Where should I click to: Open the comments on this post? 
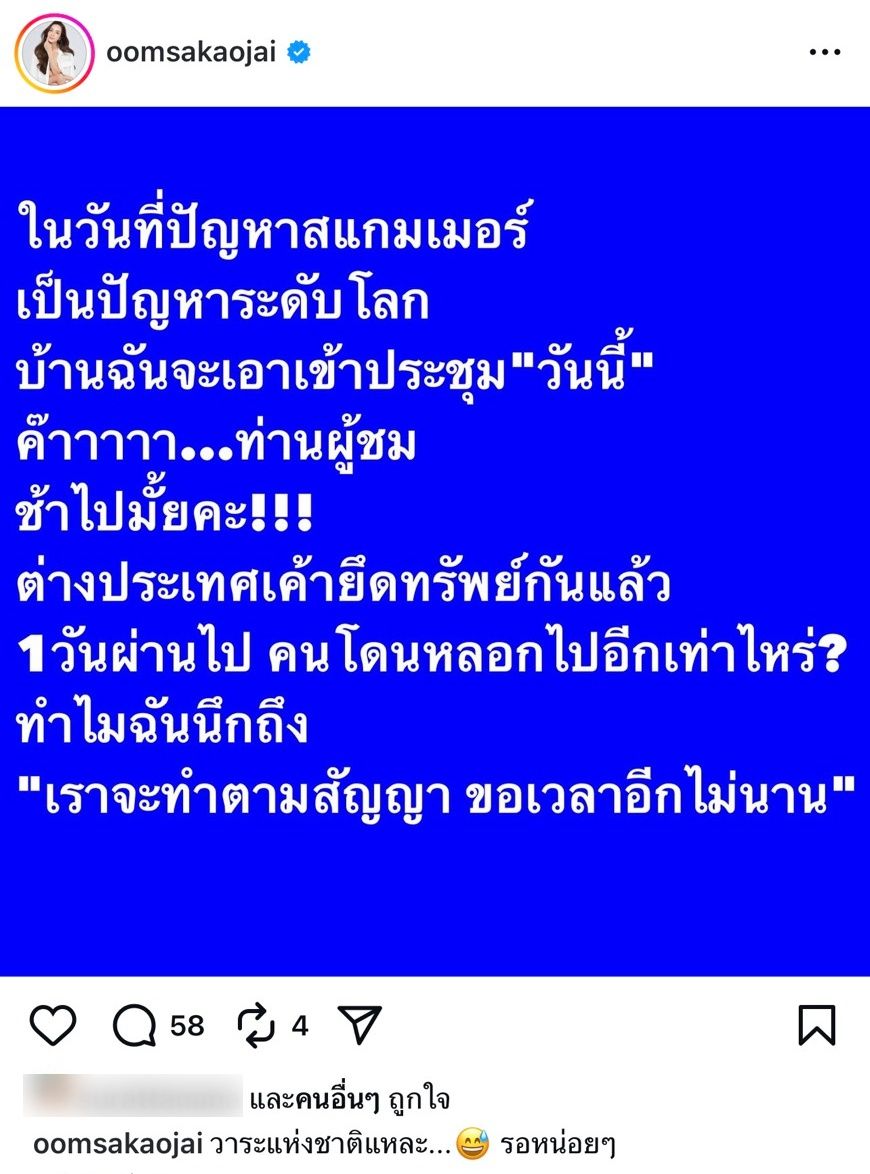pos(134,1026)
